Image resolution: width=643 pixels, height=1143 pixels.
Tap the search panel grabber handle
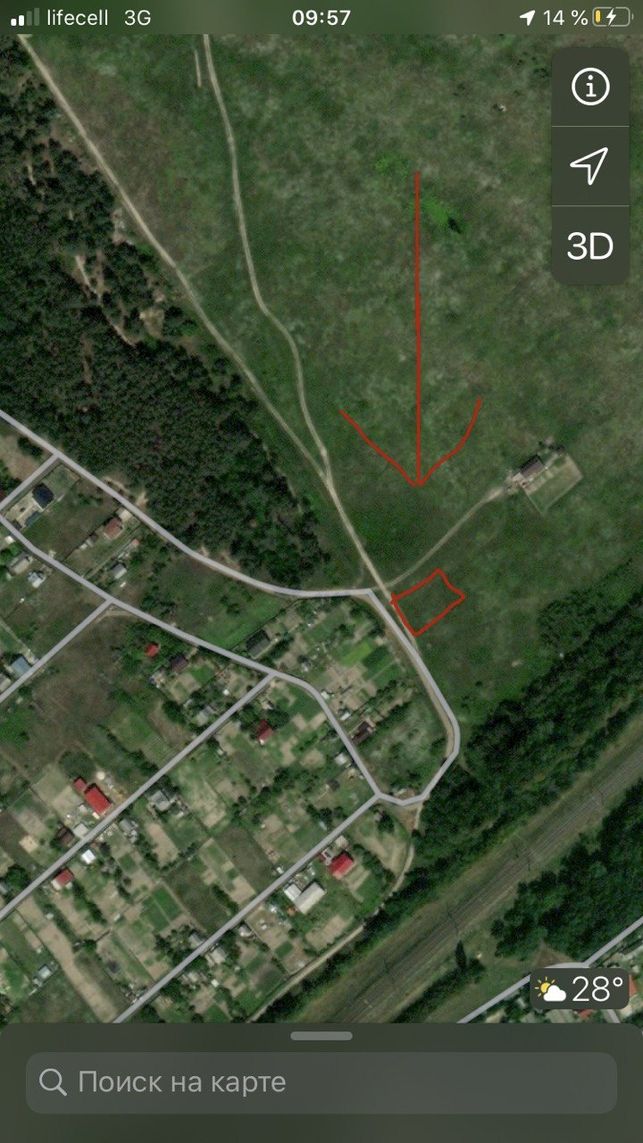322,1036
